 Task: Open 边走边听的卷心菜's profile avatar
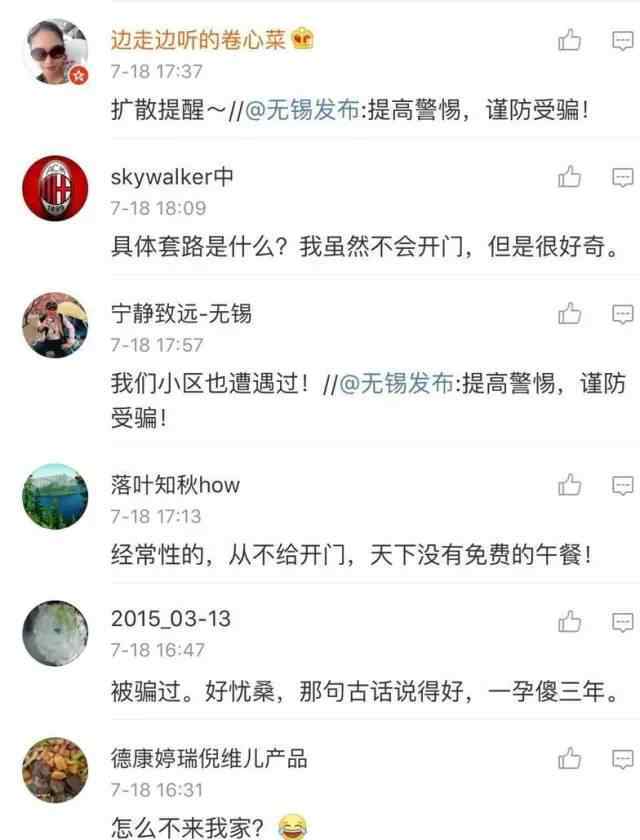[54, 52]
